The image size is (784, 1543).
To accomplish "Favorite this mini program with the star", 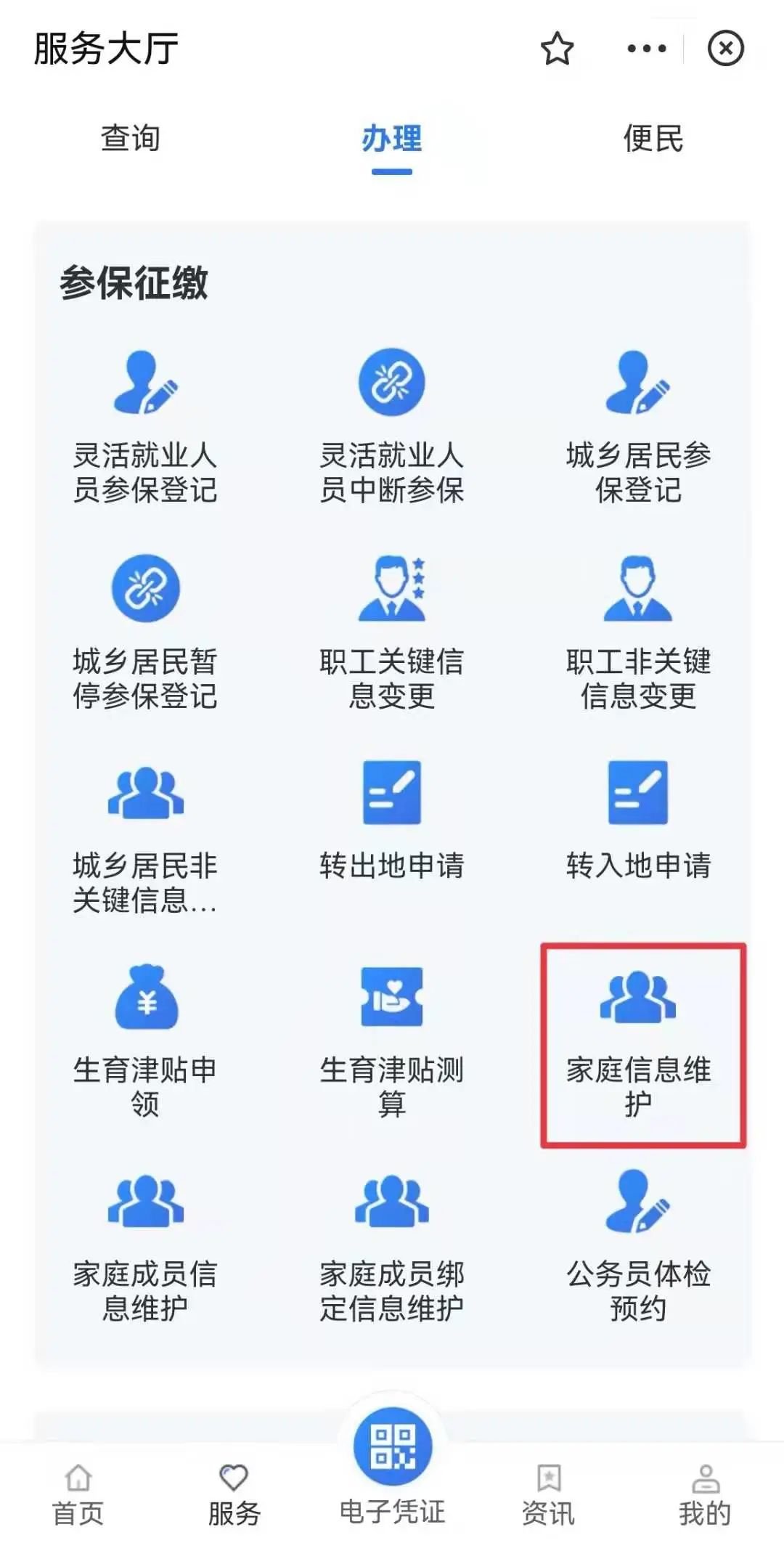I will point(557,49).
